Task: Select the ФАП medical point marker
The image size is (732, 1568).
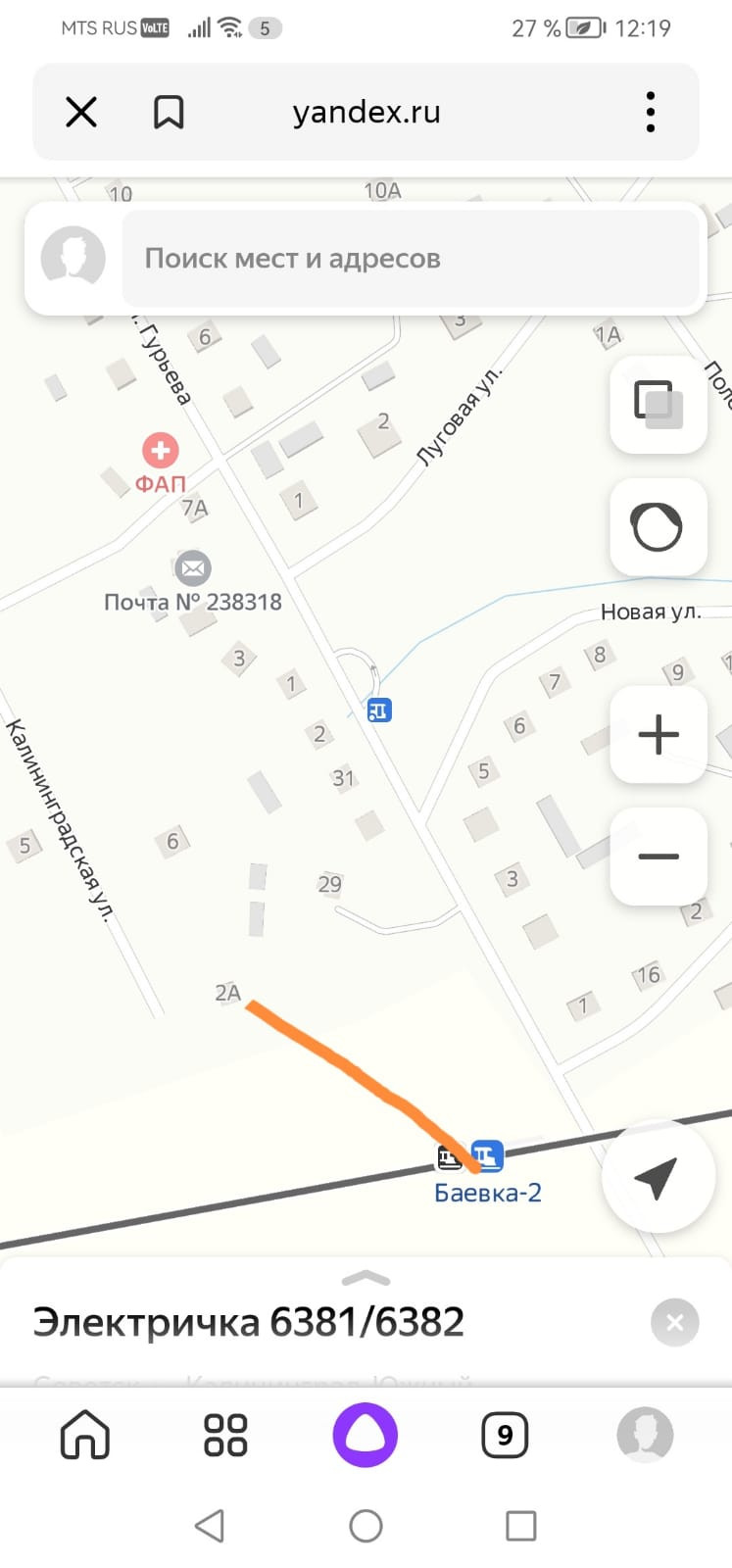Action: (x=161, y=451)
